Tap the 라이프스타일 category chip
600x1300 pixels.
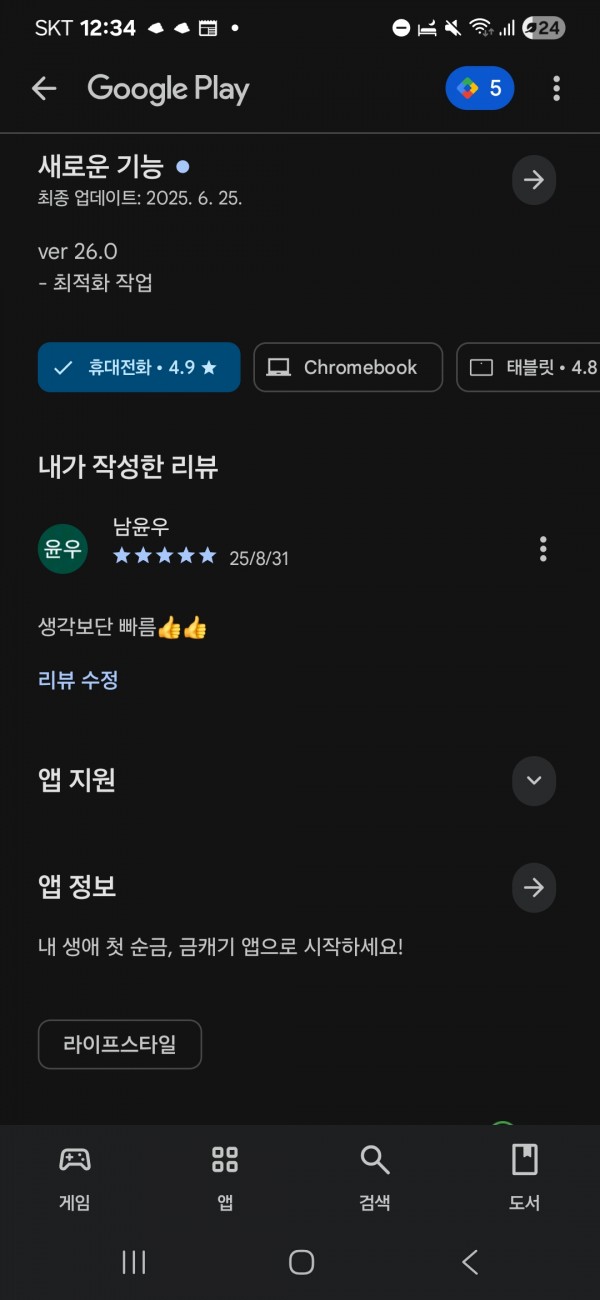coord(120,1044)
